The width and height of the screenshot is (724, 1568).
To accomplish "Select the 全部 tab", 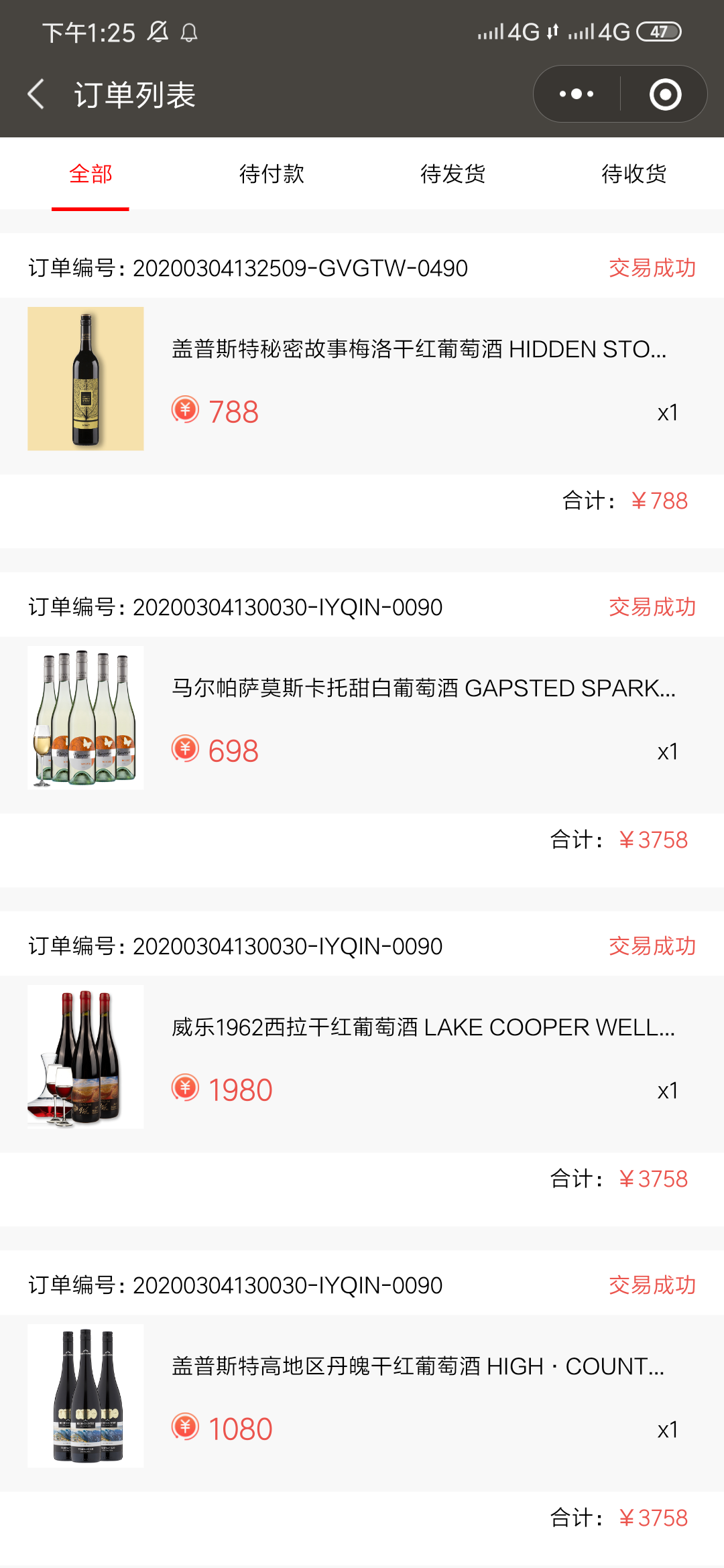I will pos(90,174).
